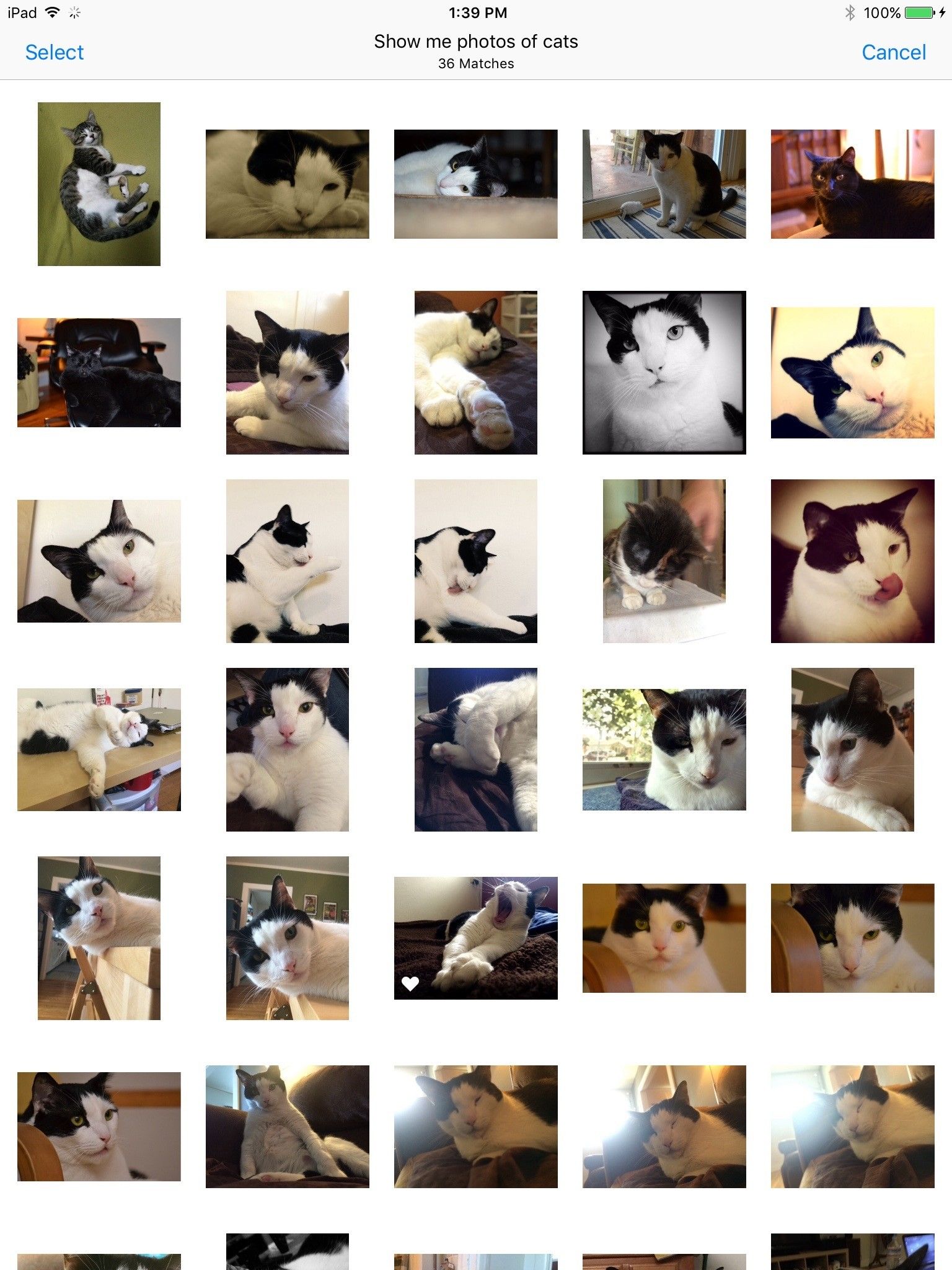Open the tabby kitten on green blanket photo
The height and width of the screenshot is (1270, 952).
pos(99,184)
